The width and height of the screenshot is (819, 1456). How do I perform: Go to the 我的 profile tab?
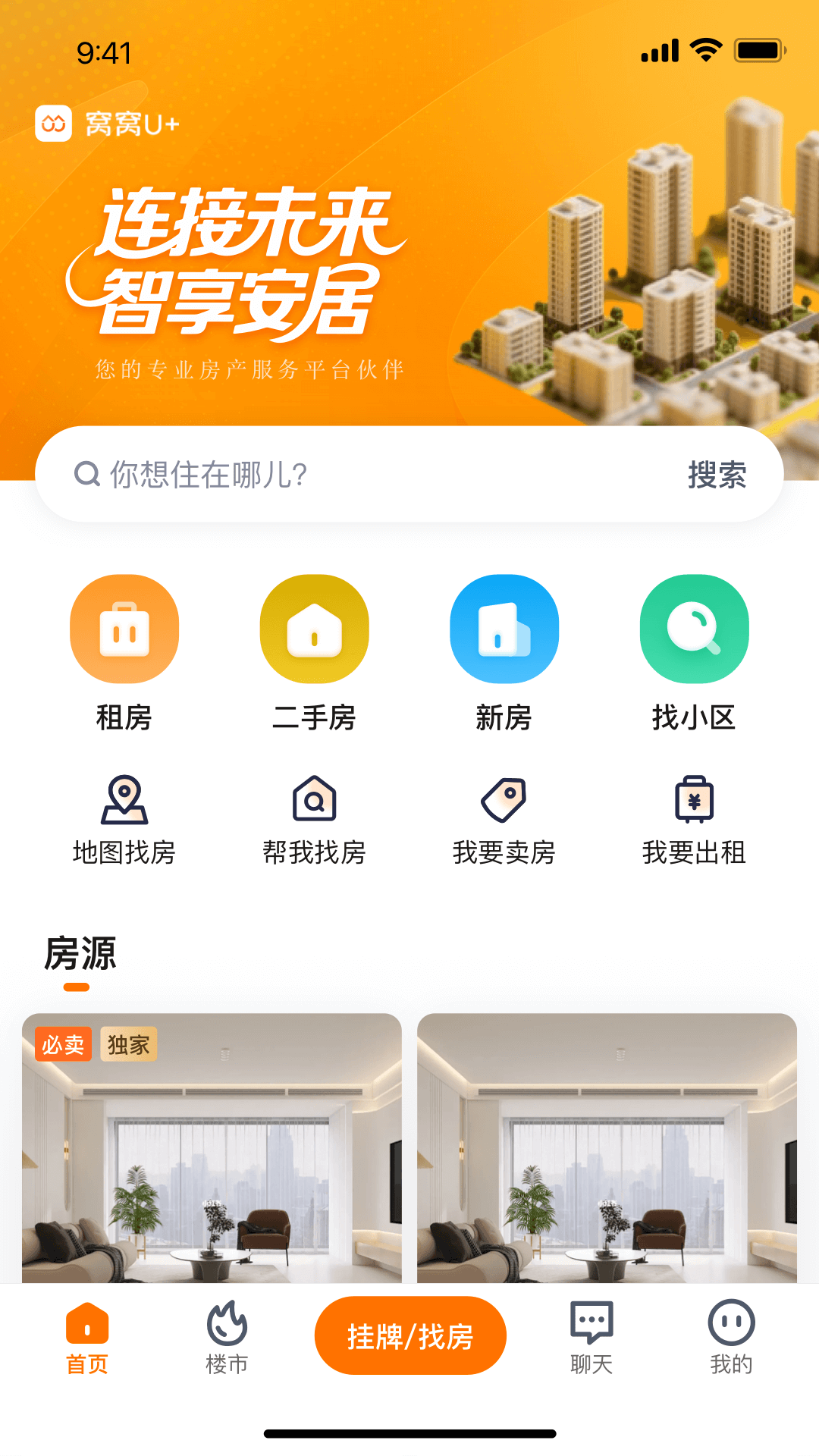point(730,1336)
